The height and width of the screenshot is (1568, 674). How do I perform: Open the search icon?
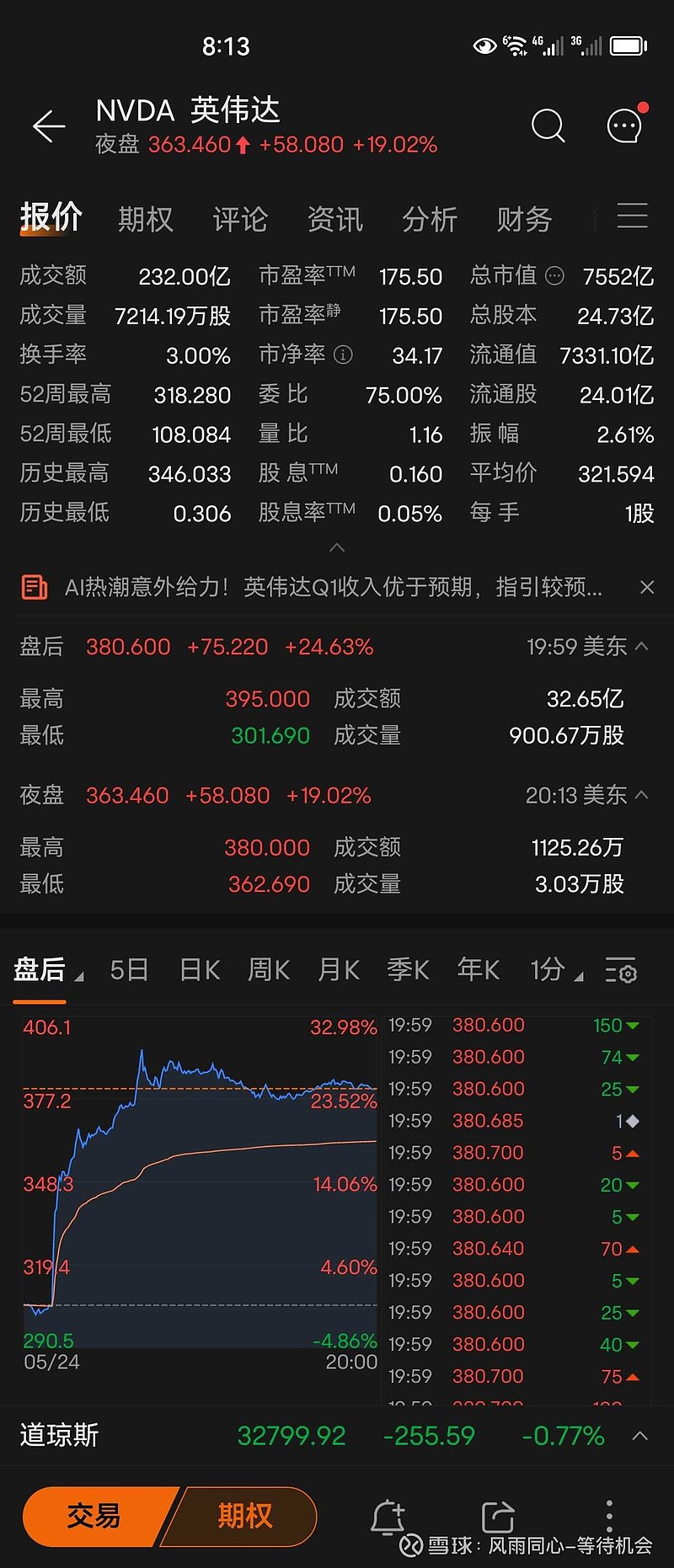pyautogui.click(x=548, y=126)
